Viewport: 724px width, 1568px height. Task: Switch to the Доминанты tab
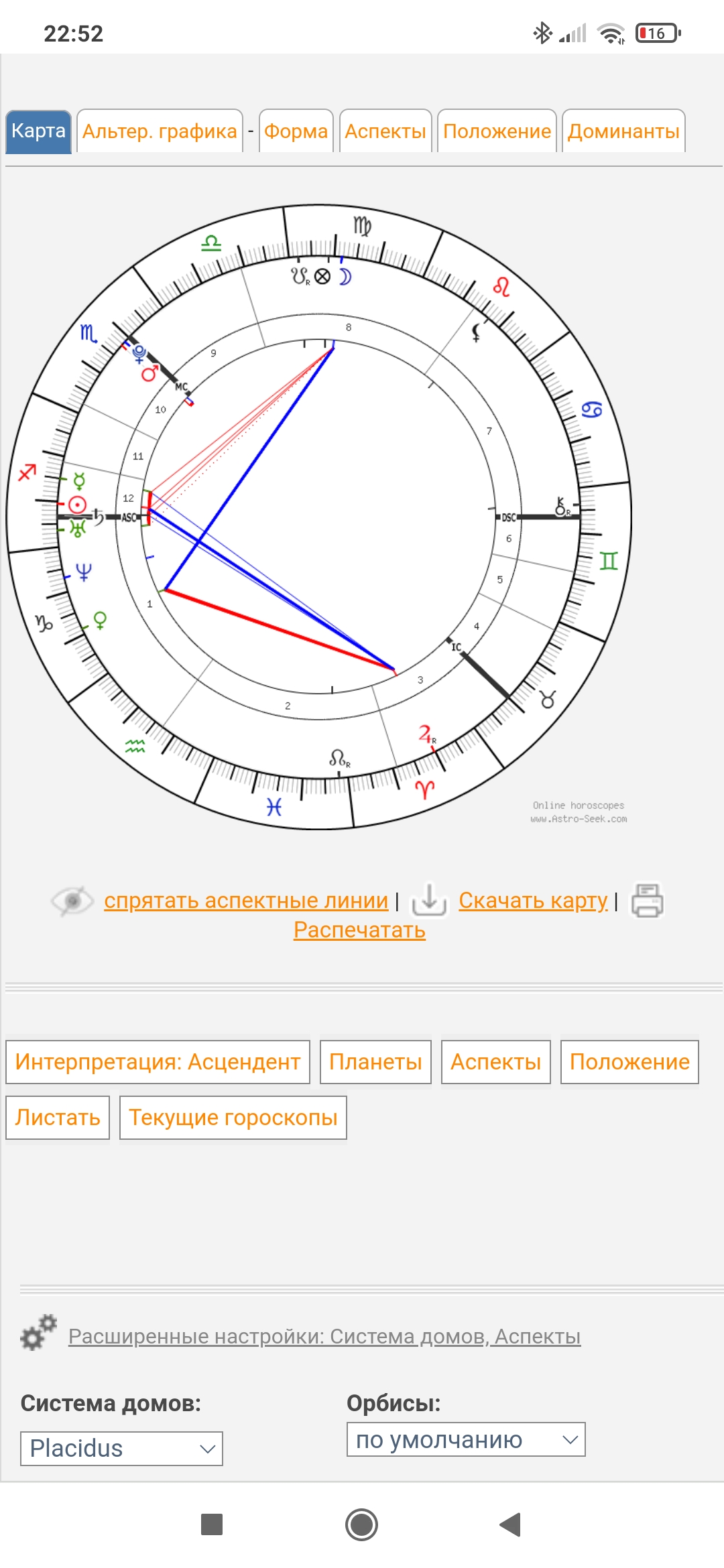623,131
